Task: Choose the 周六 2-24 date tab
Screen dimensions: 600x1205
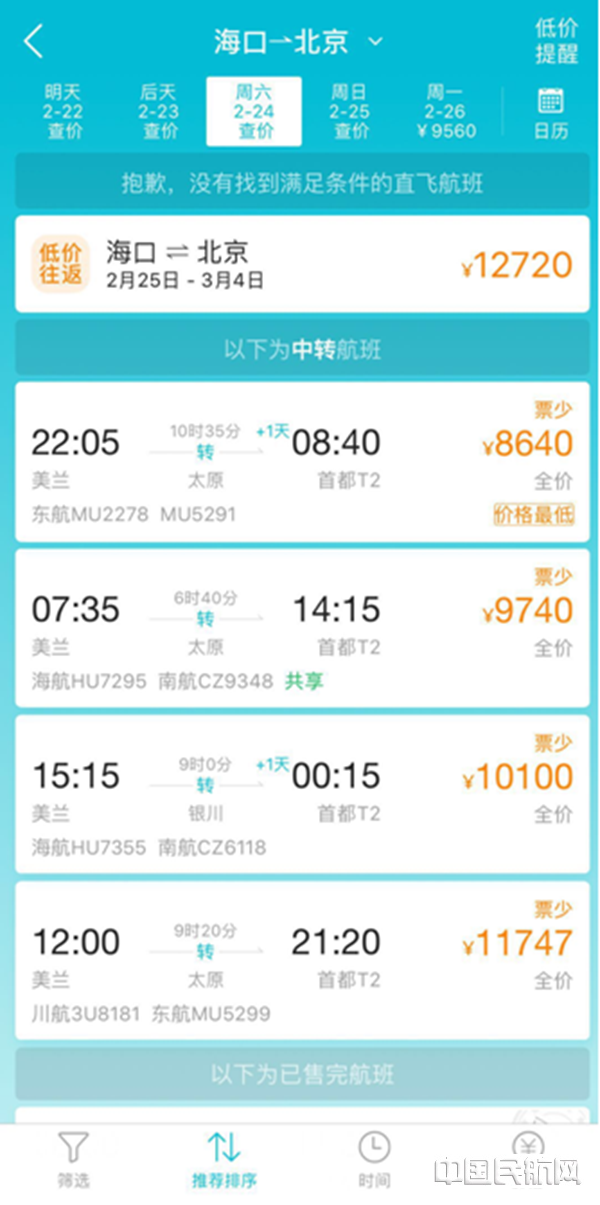Action: [x=254, y=111]
